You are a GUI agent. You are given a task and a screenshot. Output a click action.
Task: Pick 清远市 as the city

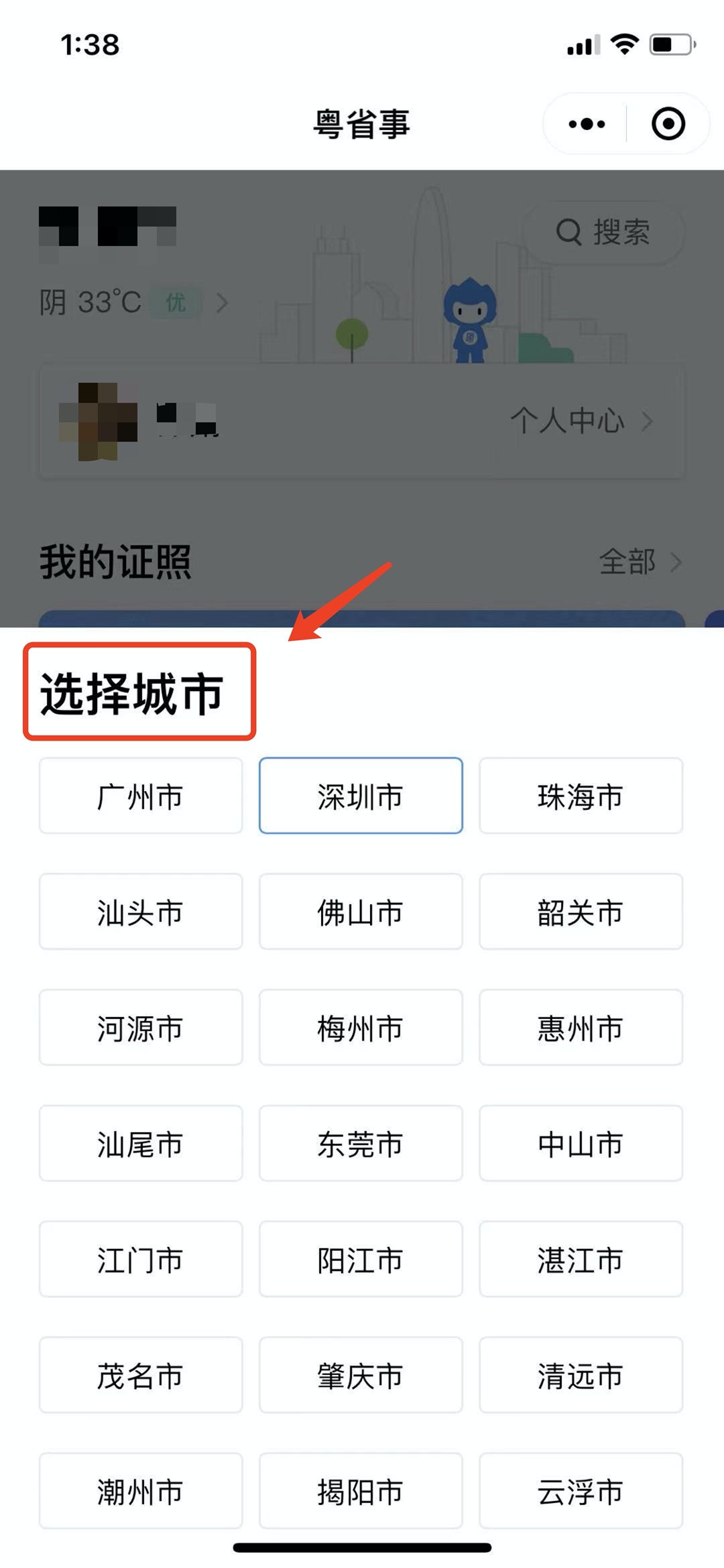tap(581, 1376)
